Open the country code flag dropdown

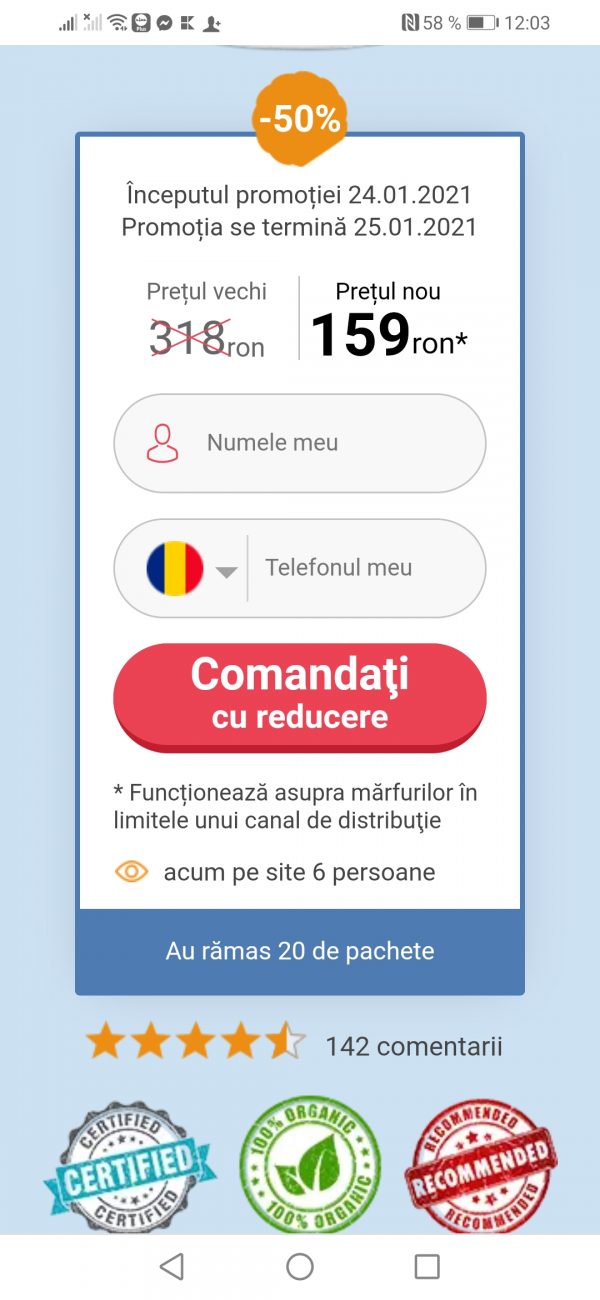click(192, 569)
